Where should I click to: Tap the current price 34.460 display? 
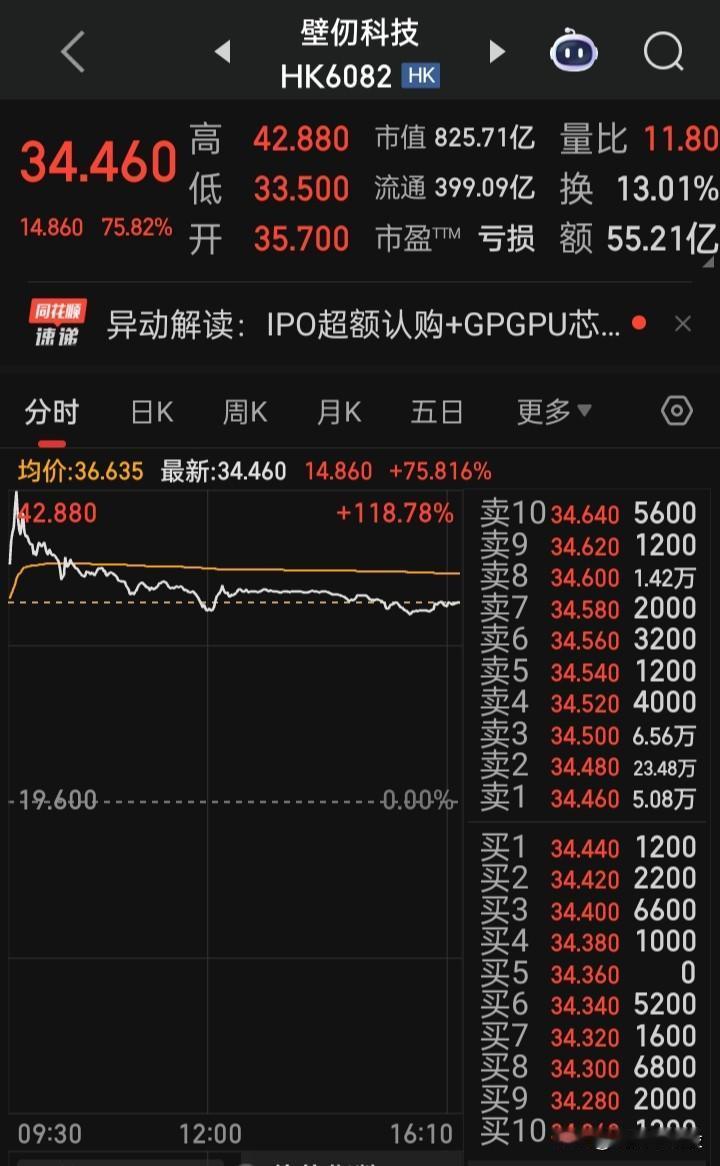point(96,160)
